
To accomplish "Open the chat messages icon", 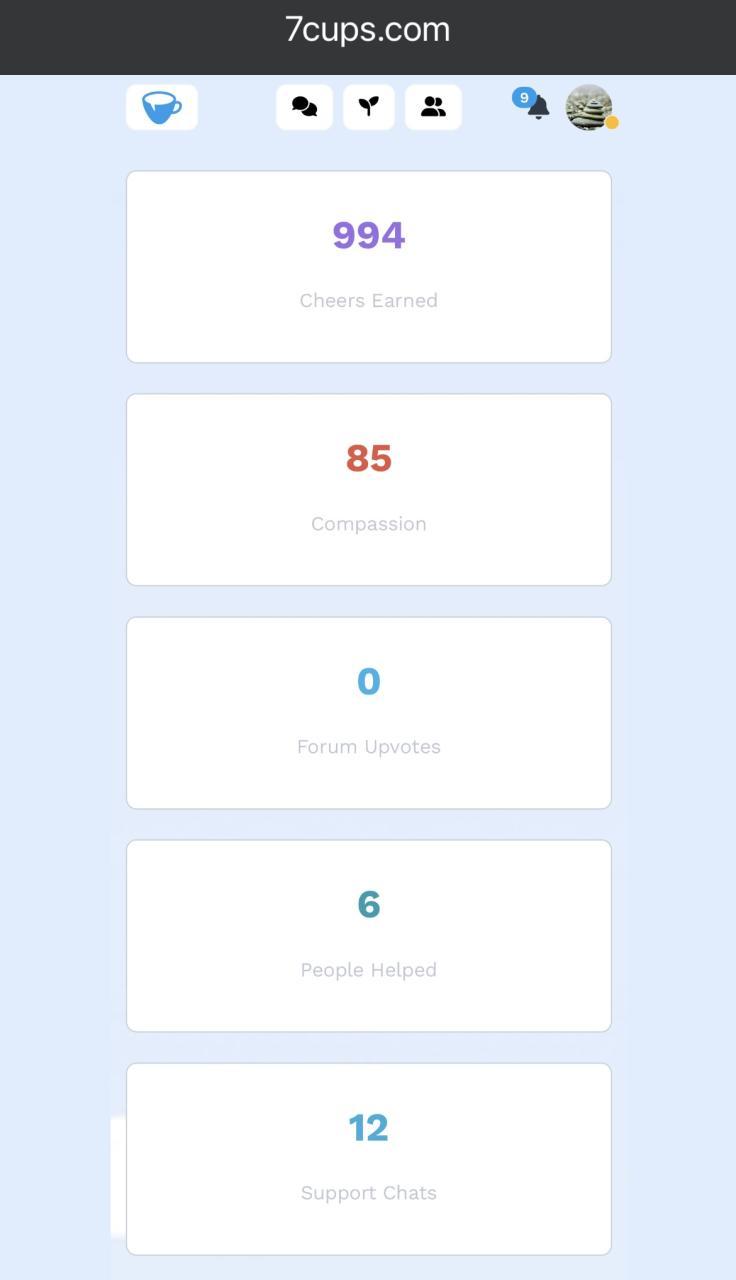I will pyautogui.click(x=304, y=107).
